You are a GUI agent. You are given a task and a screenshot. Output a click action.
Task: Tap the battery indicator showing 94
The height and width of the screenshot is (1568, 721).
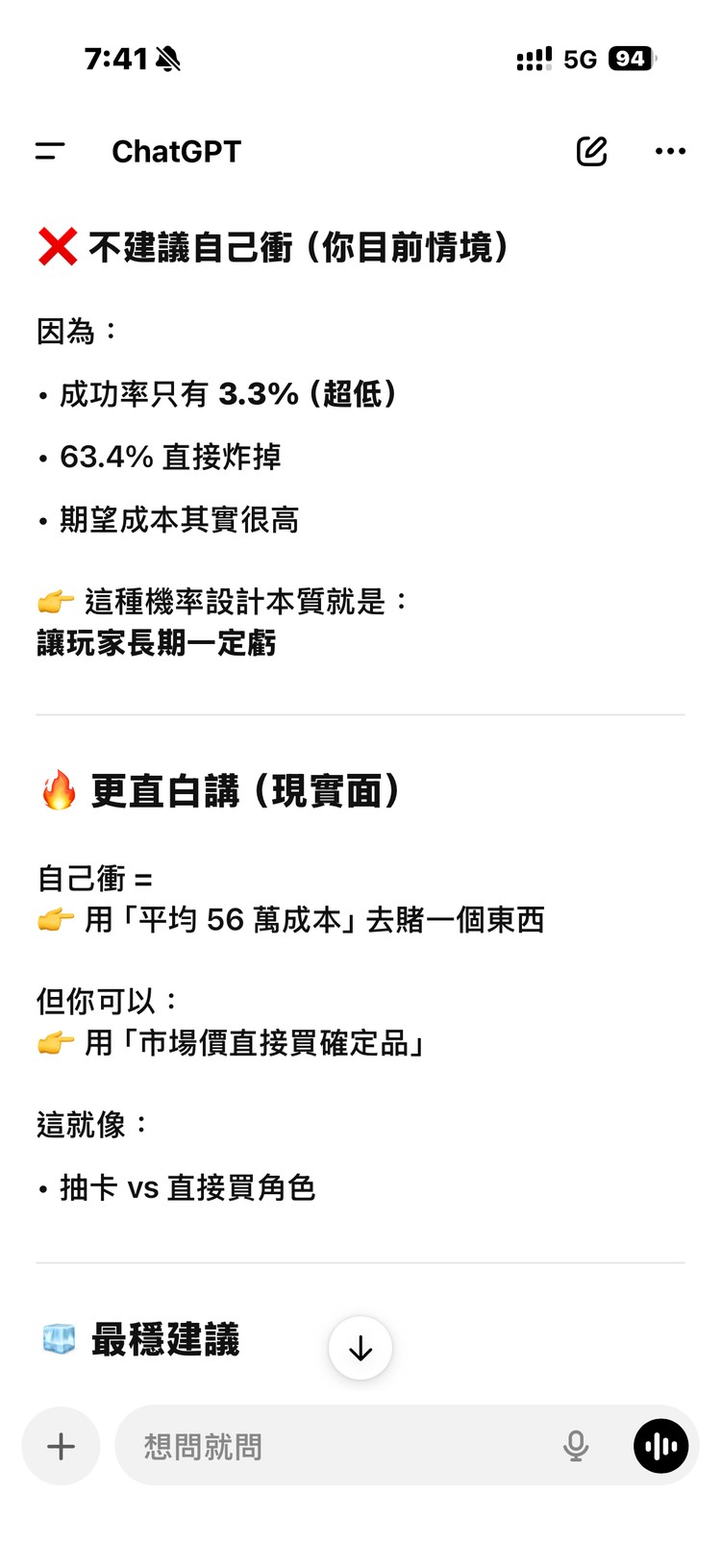[631, 59]
